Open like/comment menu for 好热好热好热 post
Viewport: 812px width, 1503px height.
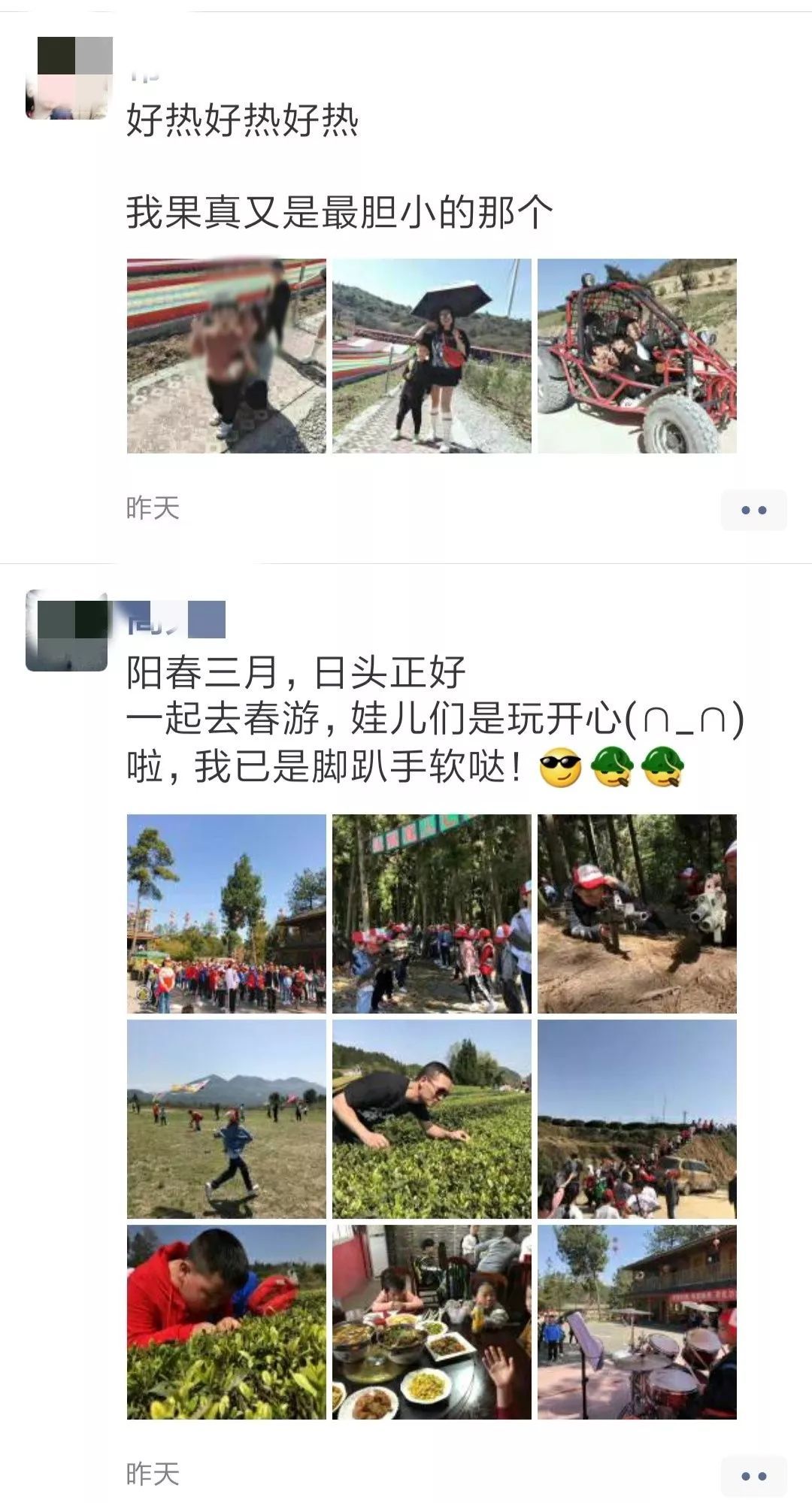pos(753,510)
